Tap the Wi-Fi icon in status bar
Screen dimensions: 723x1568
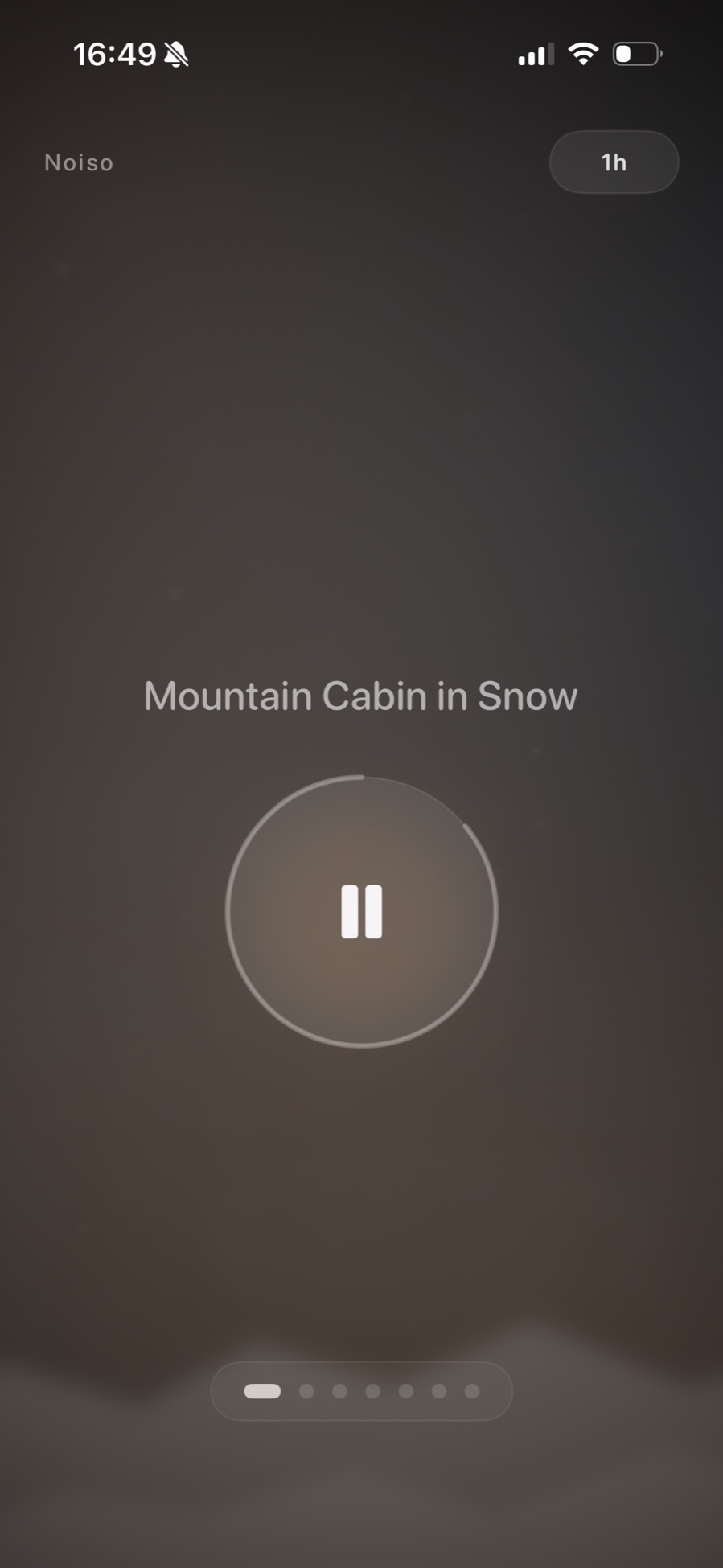pos(581,53)
